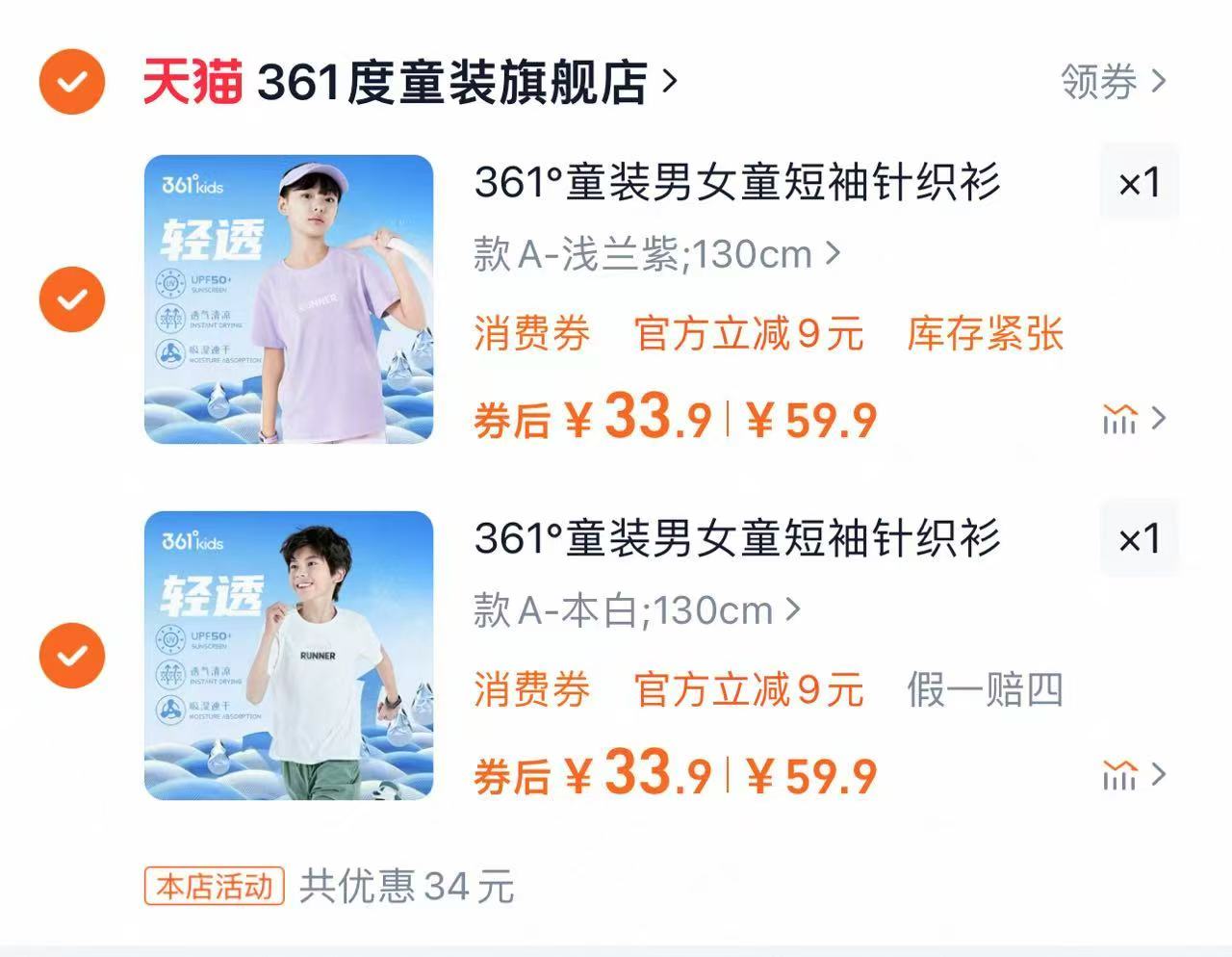This screenshot has width=1232, height=957.
Task: Open the 361度童装旗舰店 store page
Action: (x=452, y=82)
